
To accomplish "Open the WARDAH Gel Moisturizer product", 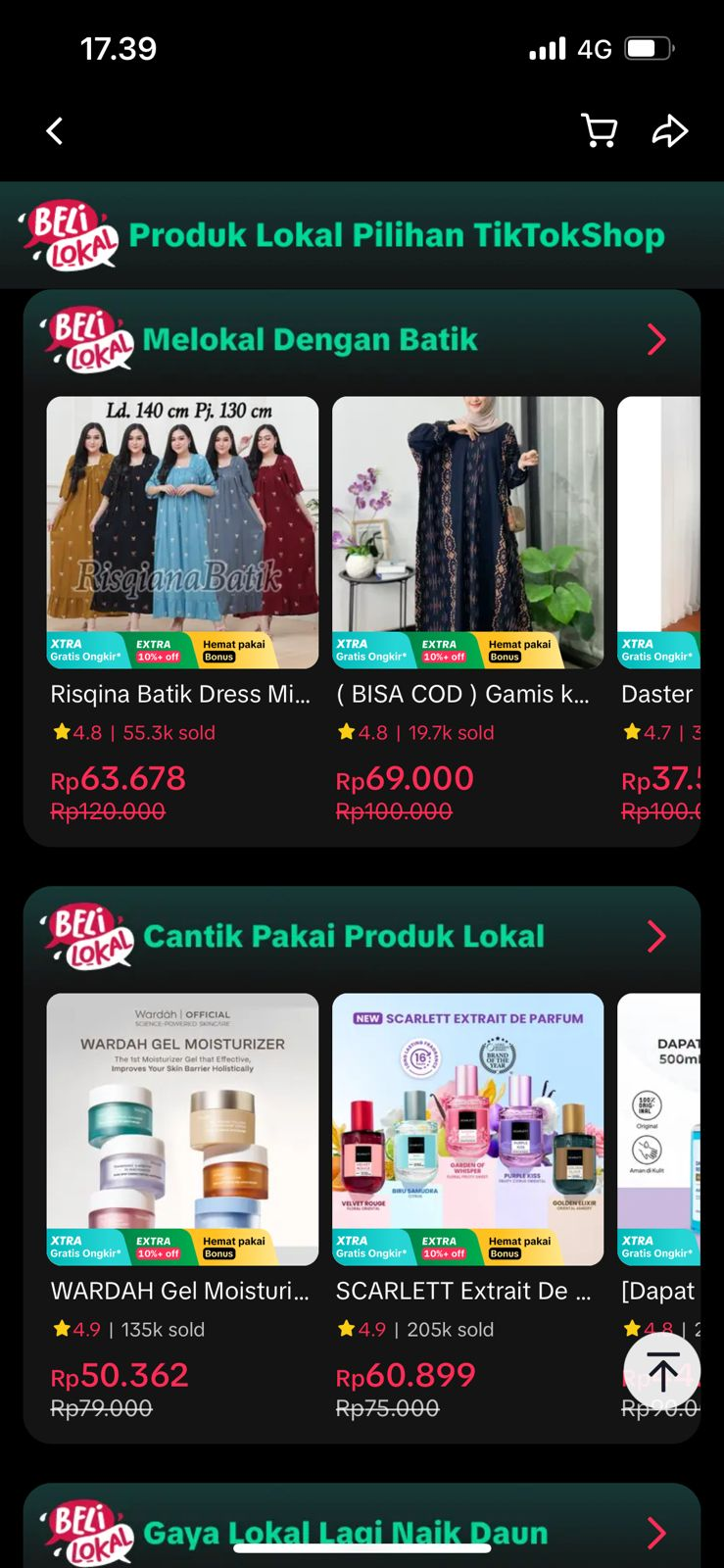I will point(182,1129).
